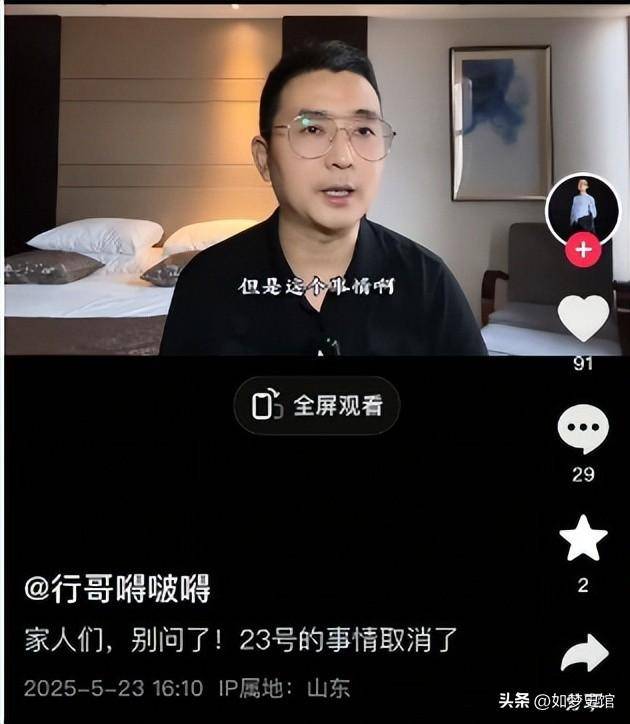This screenshot has width=630, height=724.
Task: Like this video with the heart icon
Action: point(583,318)
